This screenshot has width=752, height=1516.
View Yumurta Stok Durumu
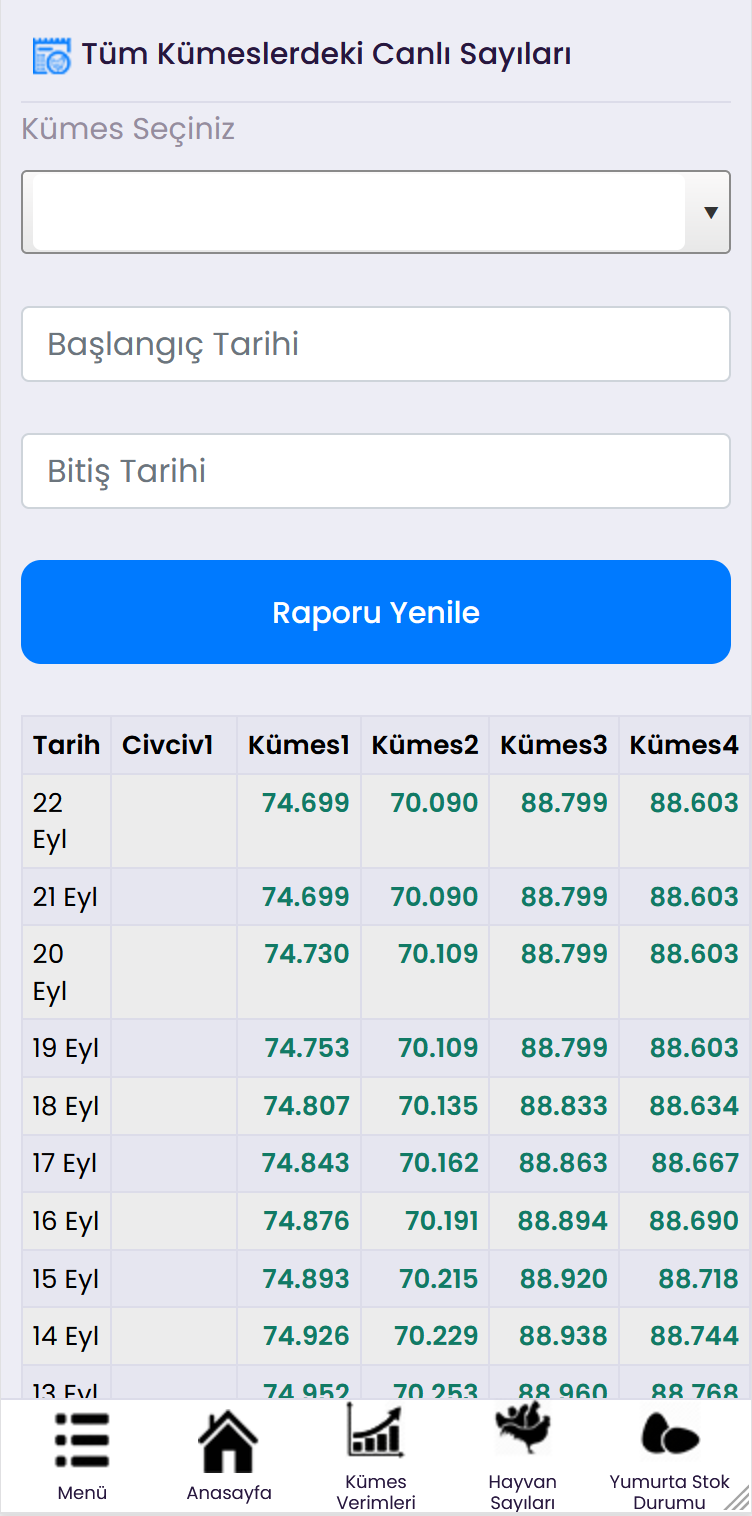tap(669, 1456)
